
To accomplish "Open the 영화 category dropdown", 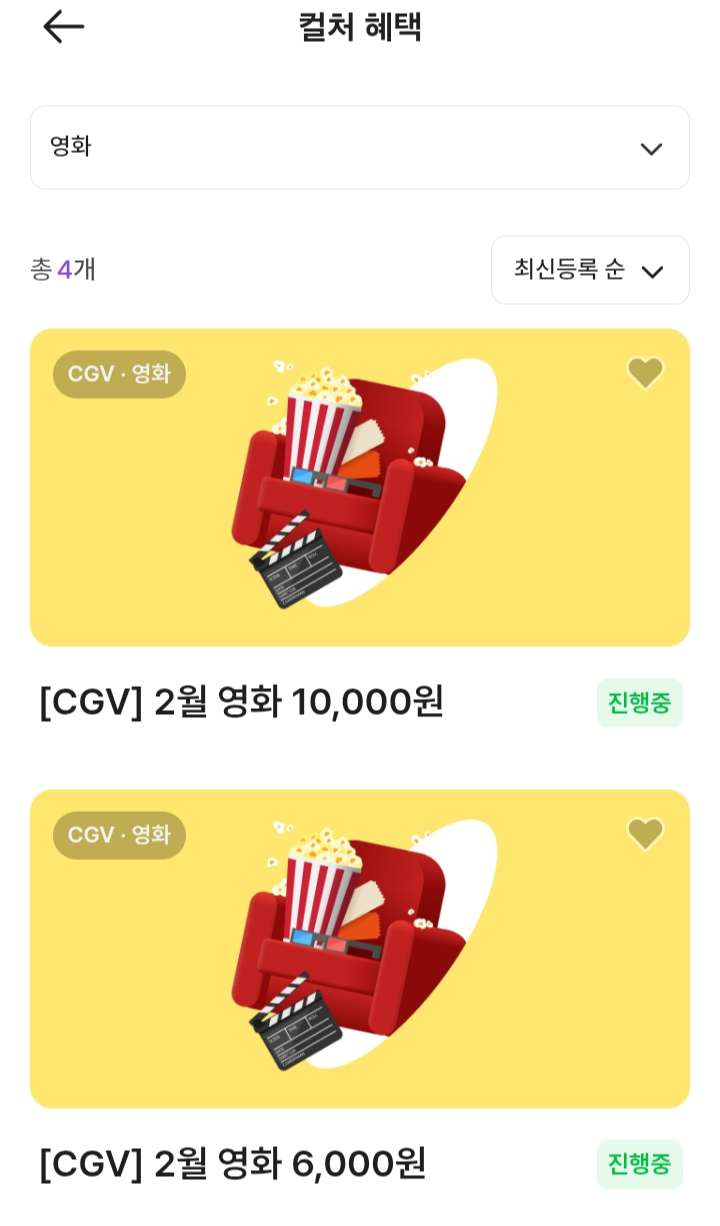I will [x=360, y=147].
